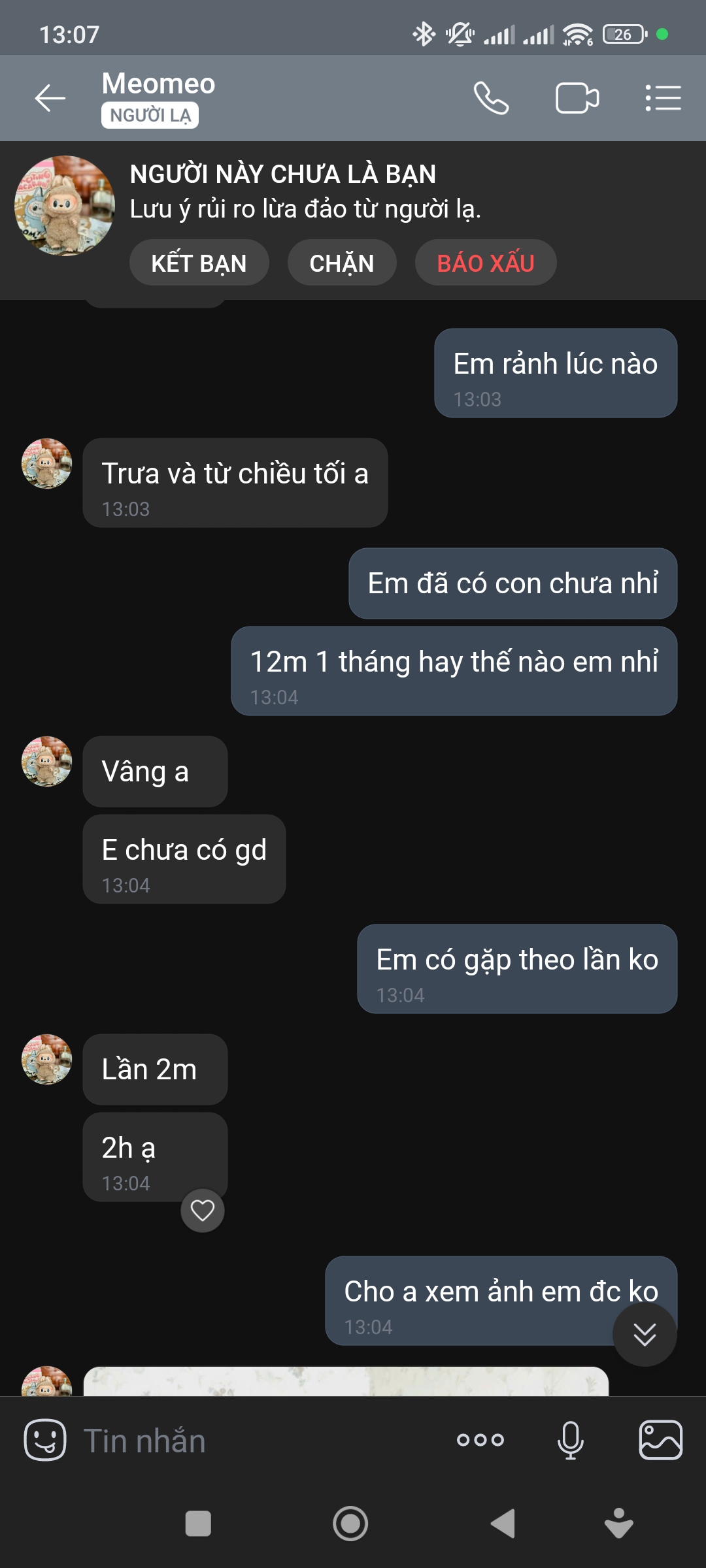Block this stranger with CHẶN
This screenshot has height=1568, width=706.
341,263
